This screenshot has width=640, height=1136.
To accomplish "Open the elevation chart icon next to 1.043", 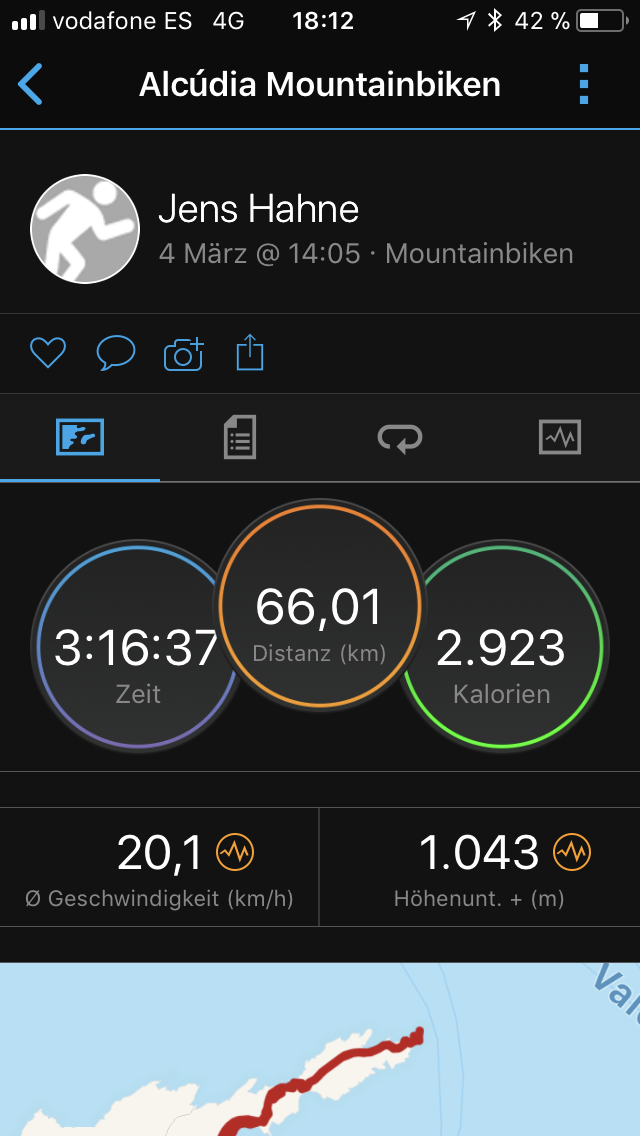I will coord(572,853).
